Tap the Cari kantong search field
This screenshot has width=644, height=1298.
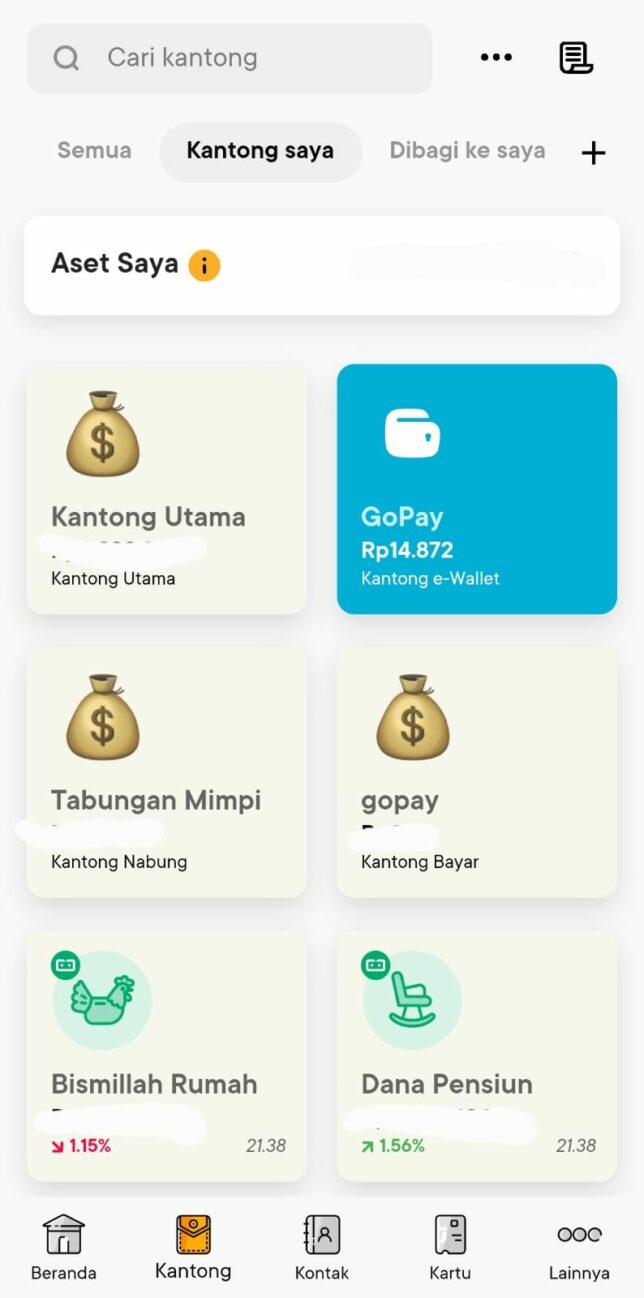pos(229,58)
